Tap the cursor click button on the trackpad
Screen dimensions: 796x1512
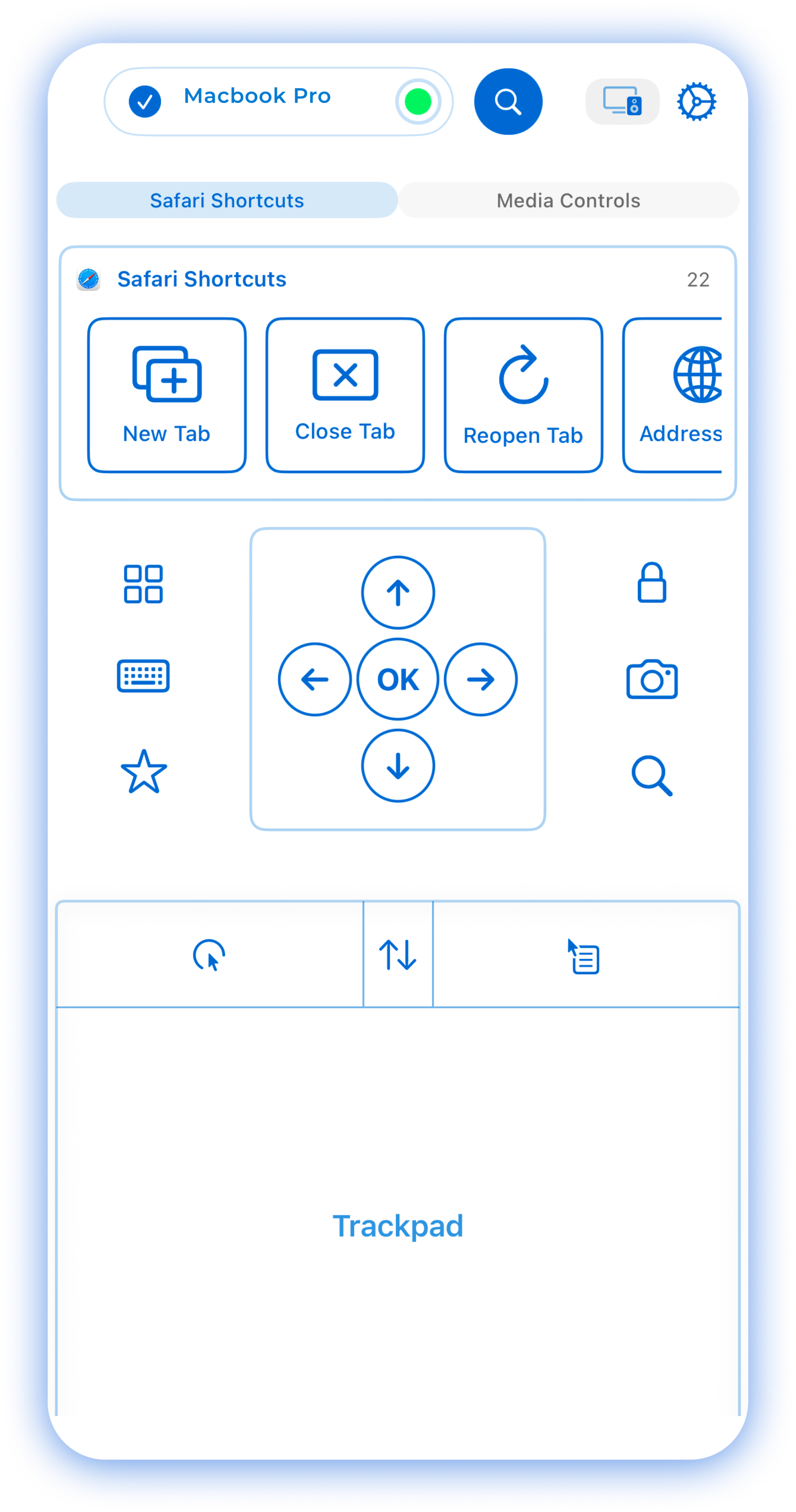[209, 955]
